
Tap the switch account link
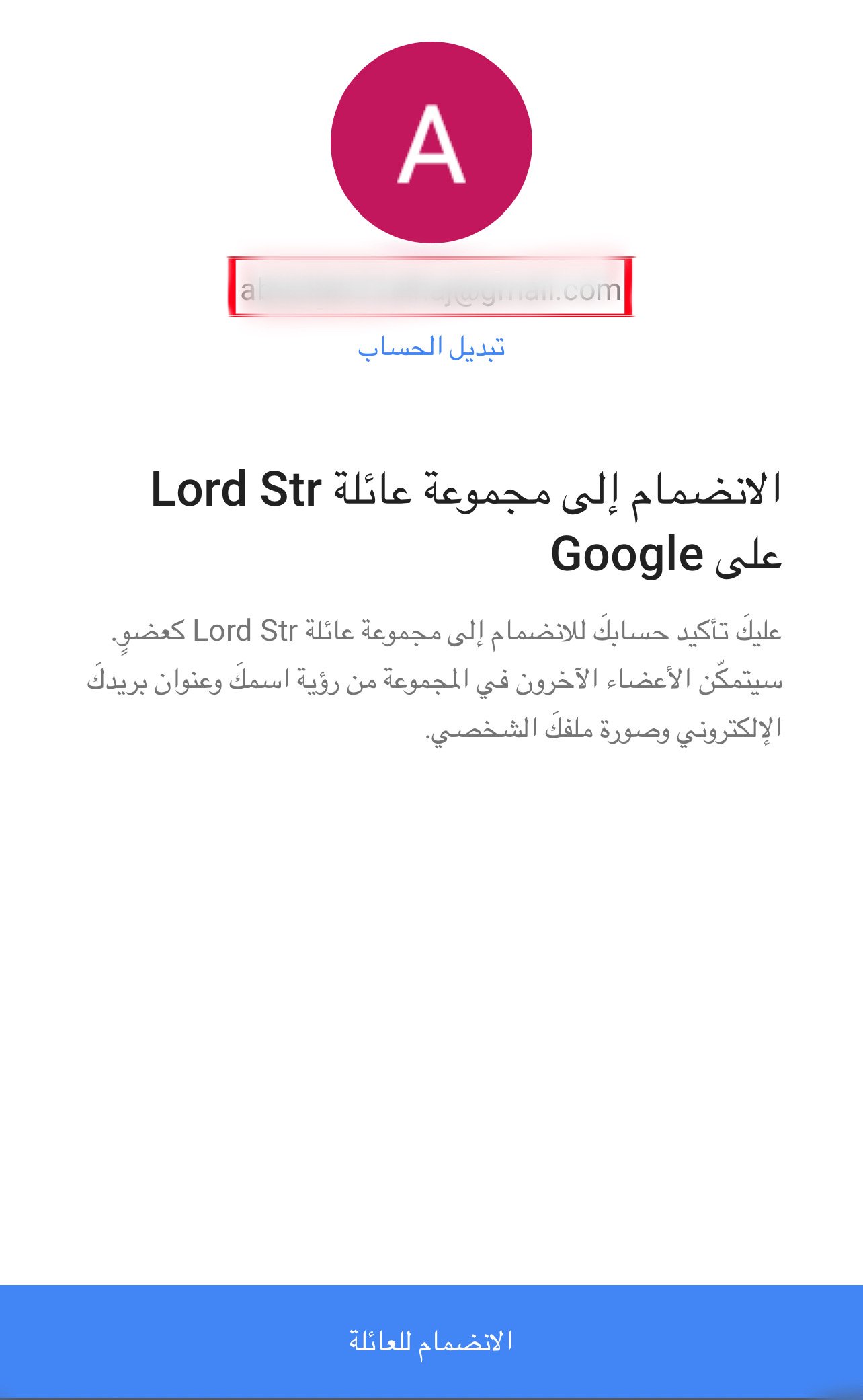click(x=431, y=348)
